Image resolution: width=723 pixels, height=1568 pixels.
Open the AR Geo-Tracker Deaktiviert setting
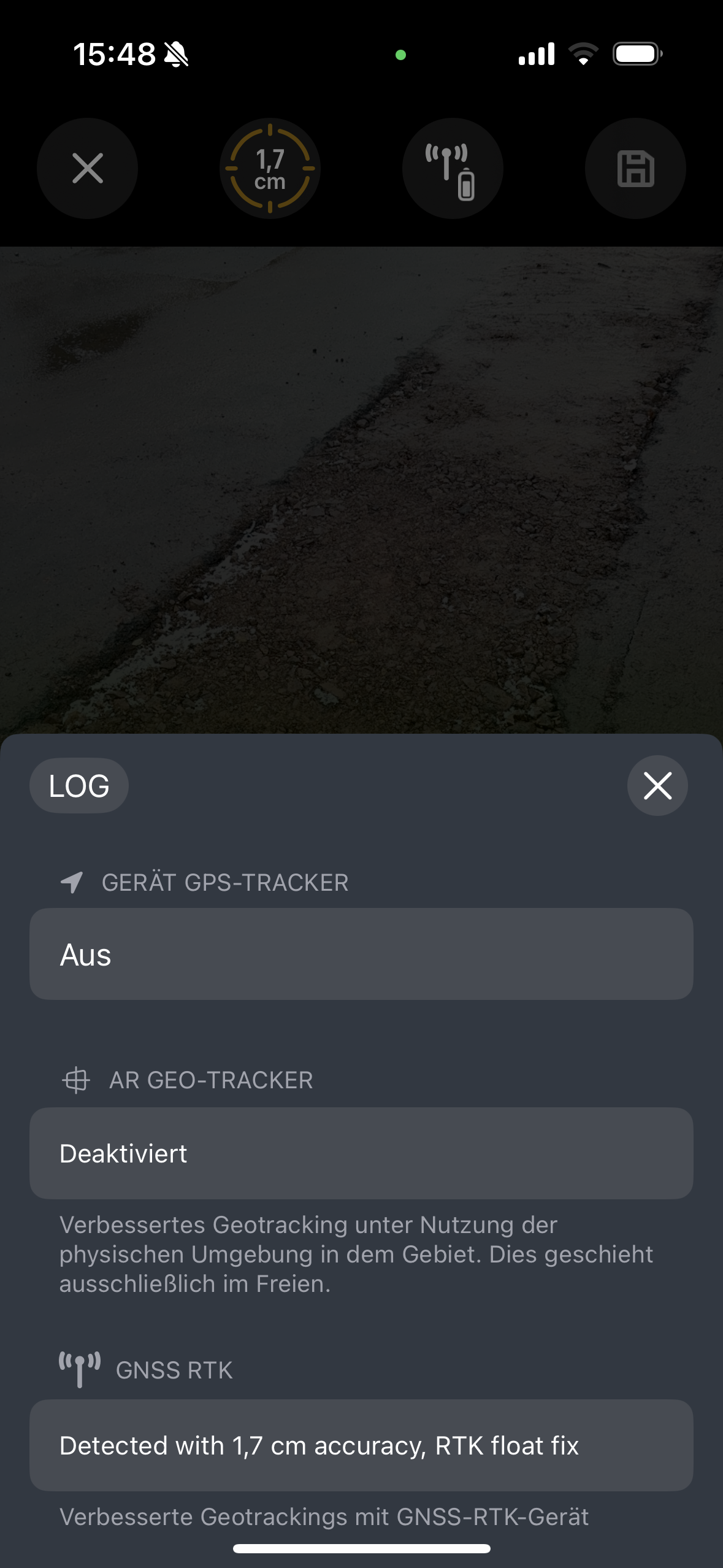(x=361, y=1153)
